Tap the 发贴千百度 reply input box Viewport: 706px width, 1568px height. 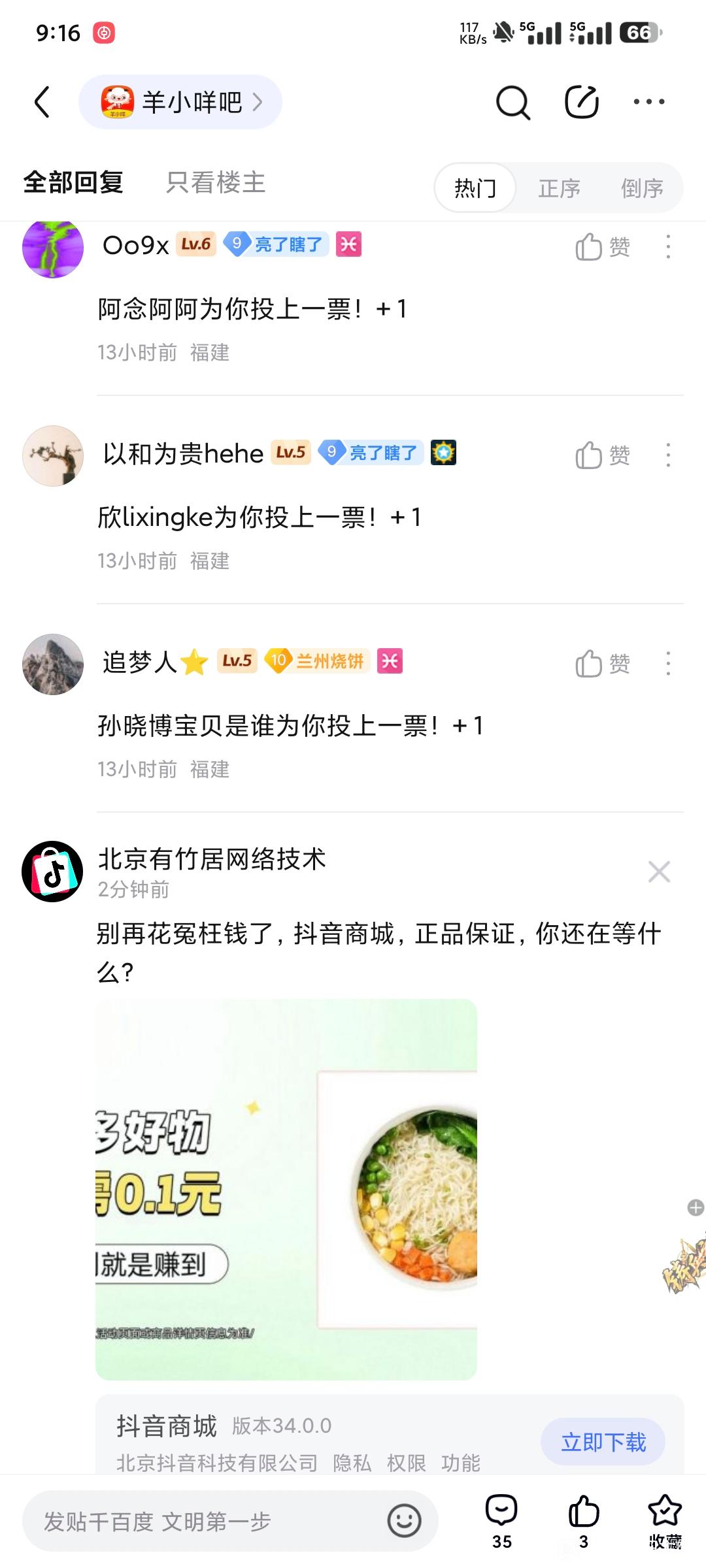(203, 1522)
